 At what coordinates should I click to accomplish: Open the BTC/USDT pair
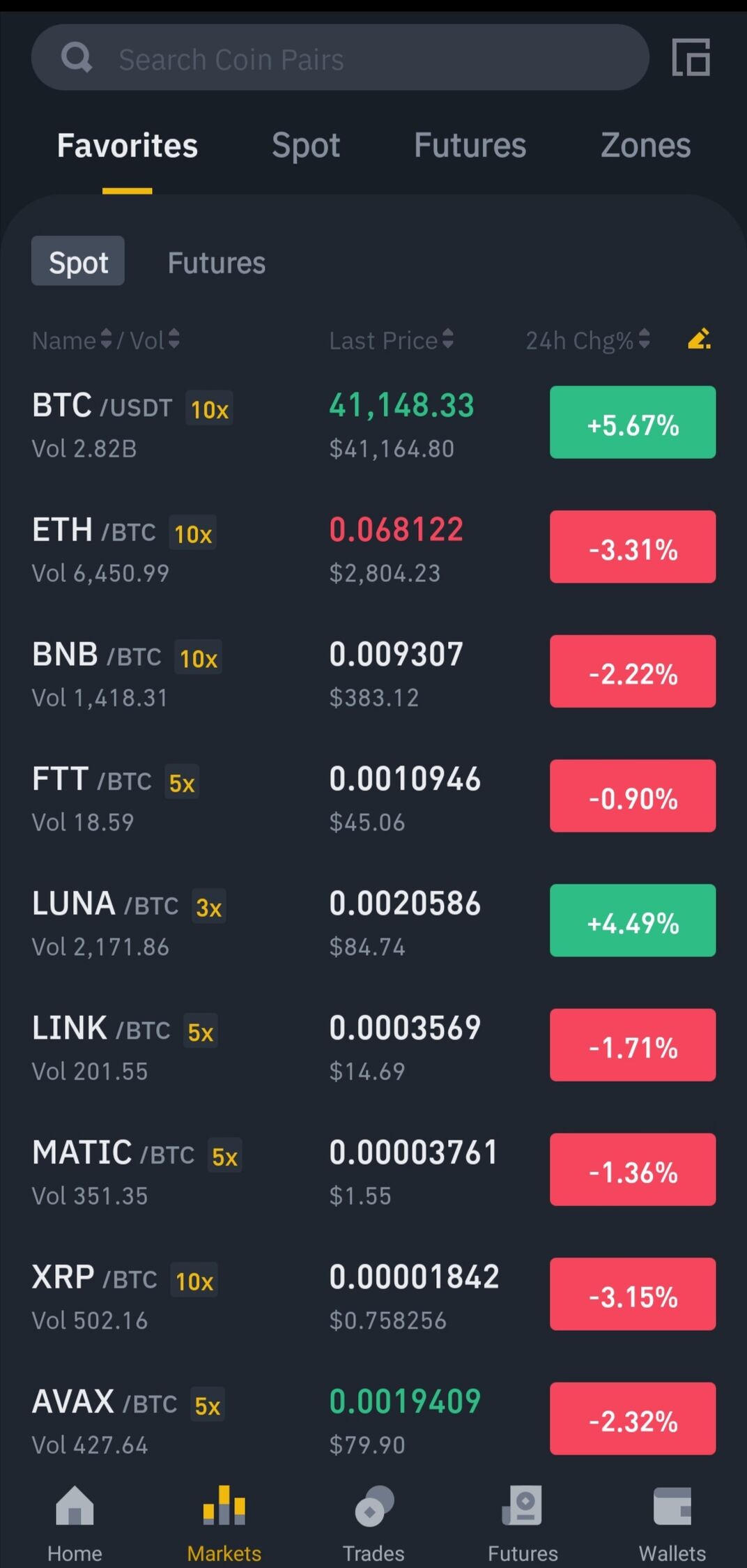pos(374,423)
